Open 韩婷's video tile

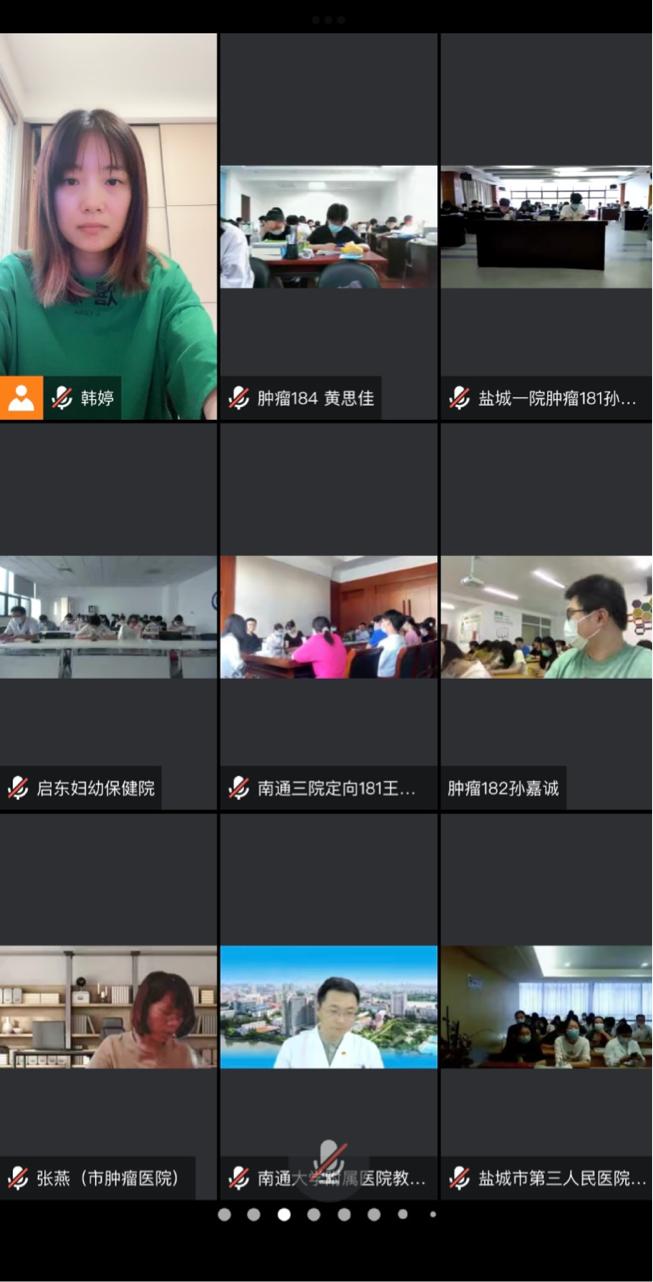(108, 226)
